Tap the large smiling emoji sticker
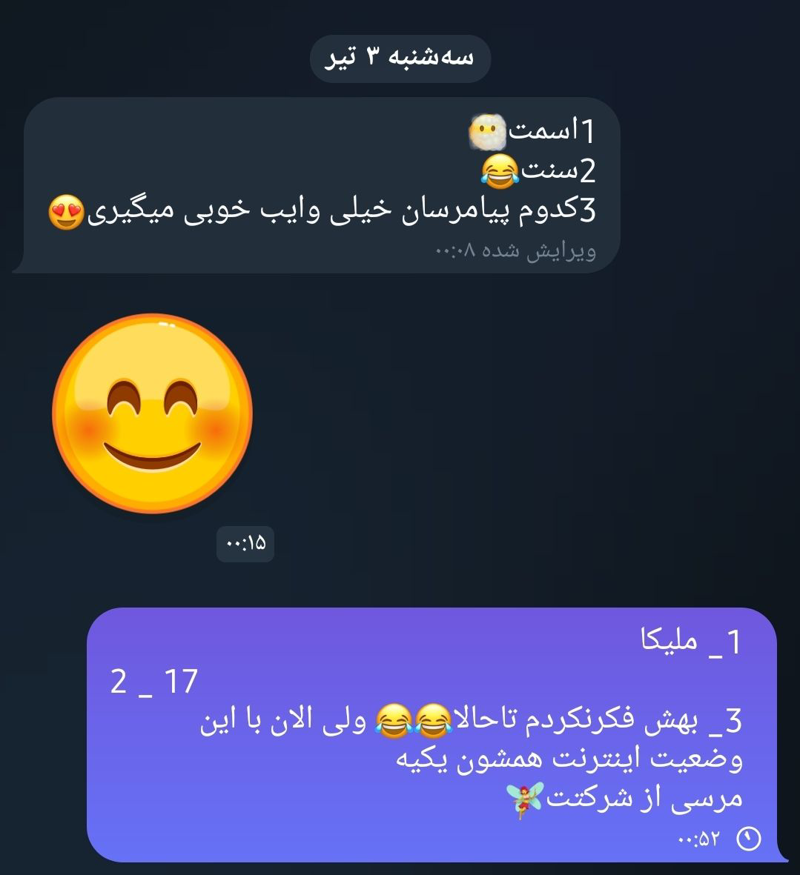The height and width of the screenshot is (875, 800). click(152, 415)
